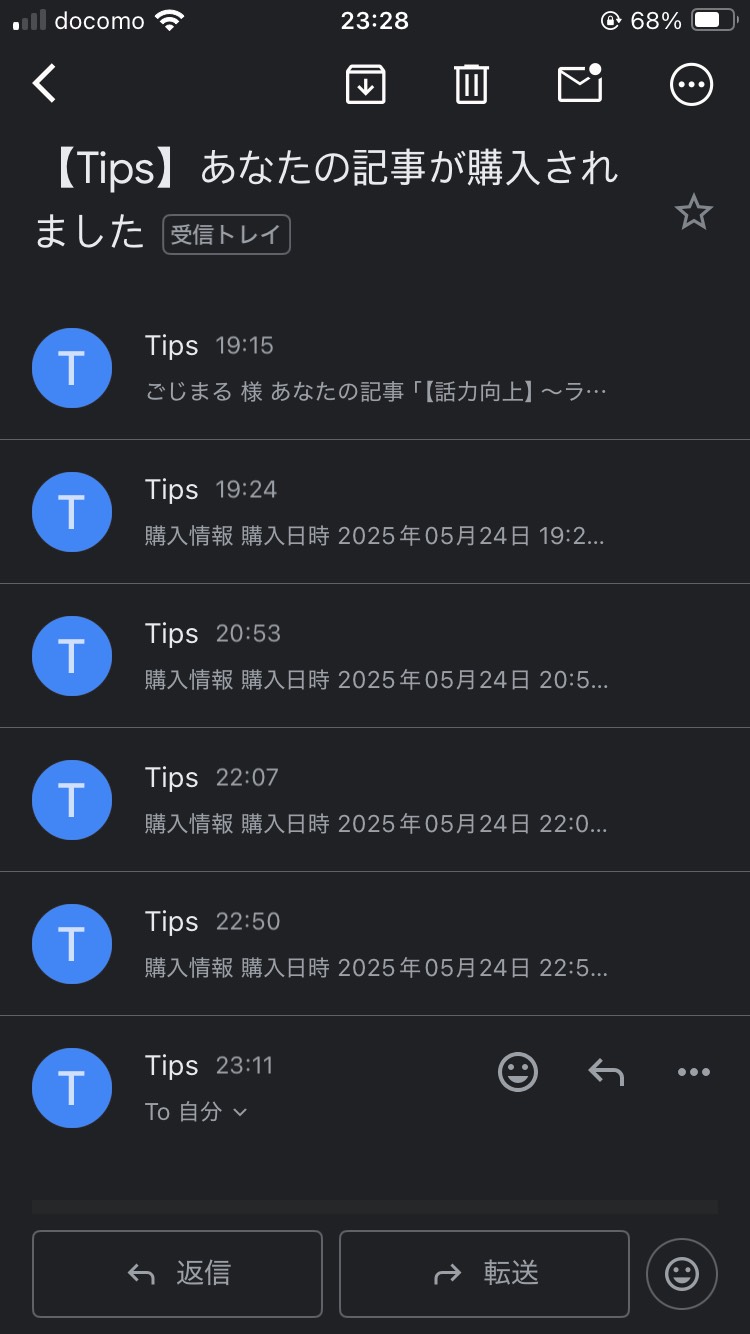Mark the thread as unread
This screenshot has height=1334, width=750.
580,84
